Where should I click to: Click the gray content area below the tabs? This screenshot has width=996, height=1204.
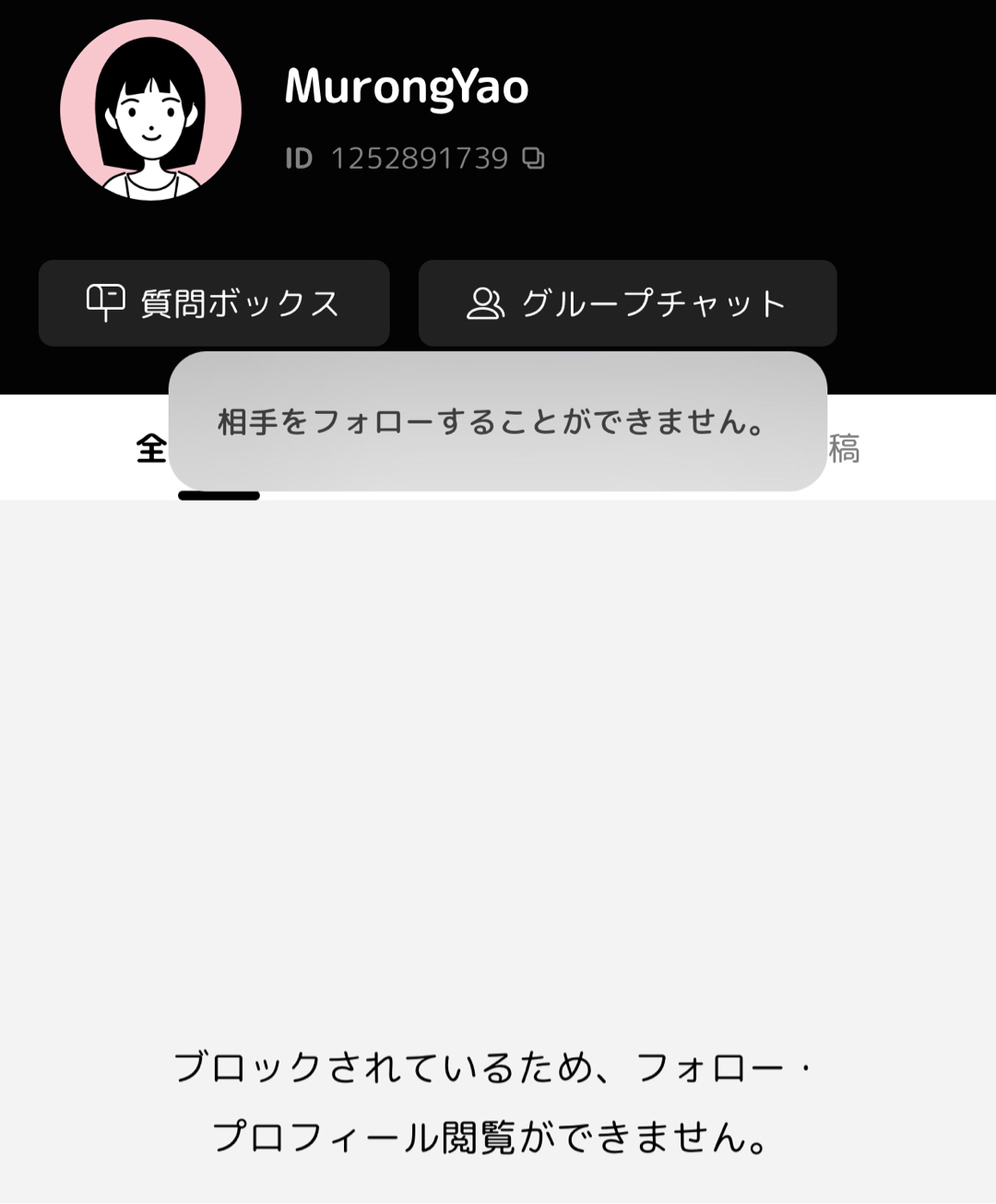click(x=498, y=738)
